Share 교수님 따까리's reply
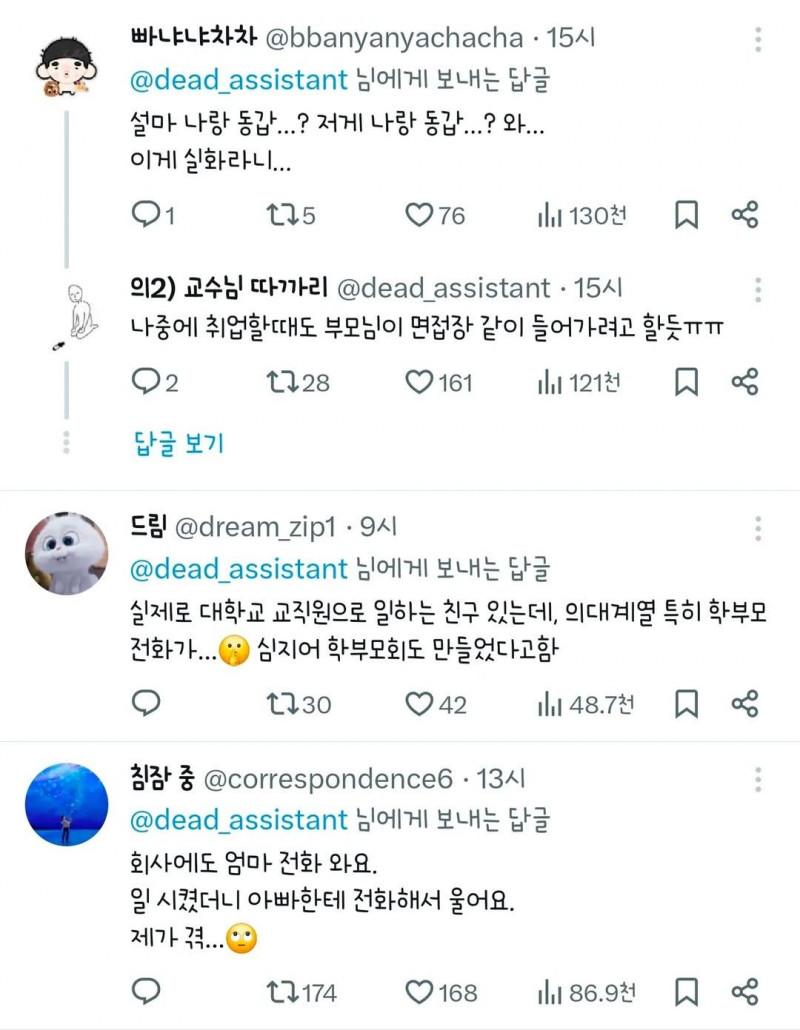The height and width of the screenshot is (1030, 800). [745, 381]
